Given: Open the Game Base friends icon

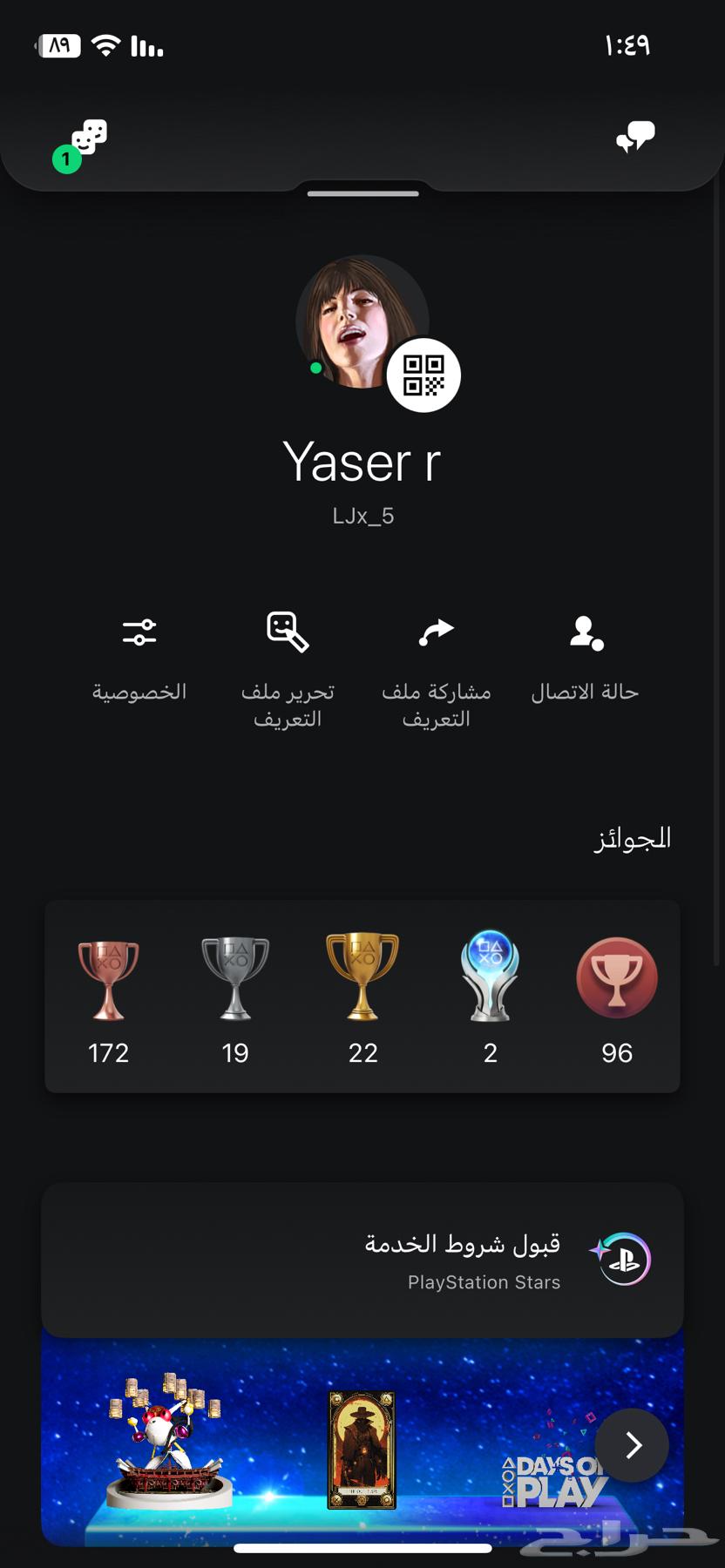Looking at the screenshot, I should pos(87,139).
